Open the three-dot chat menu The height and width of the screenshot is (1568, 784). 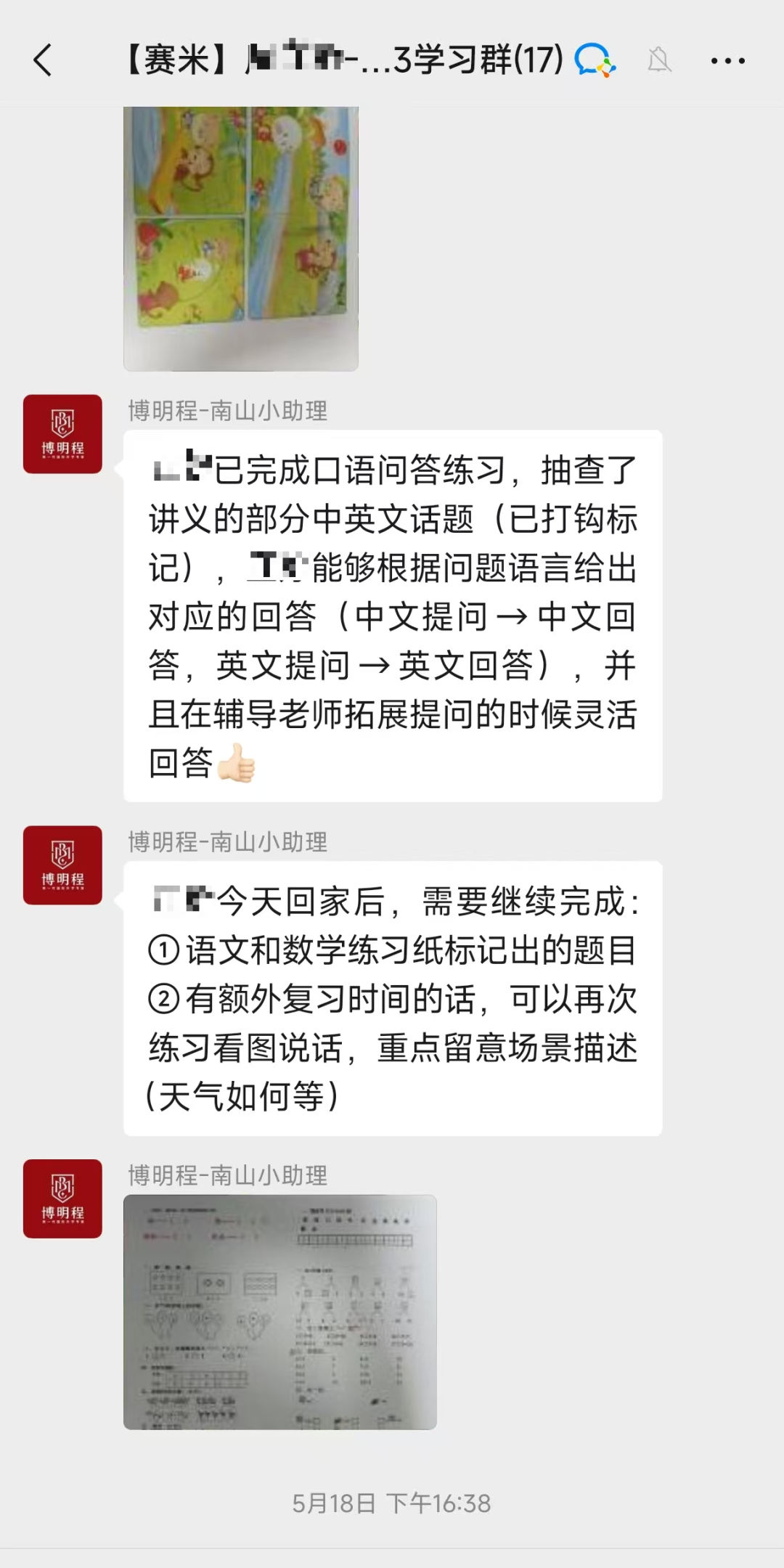coord(727,61)
